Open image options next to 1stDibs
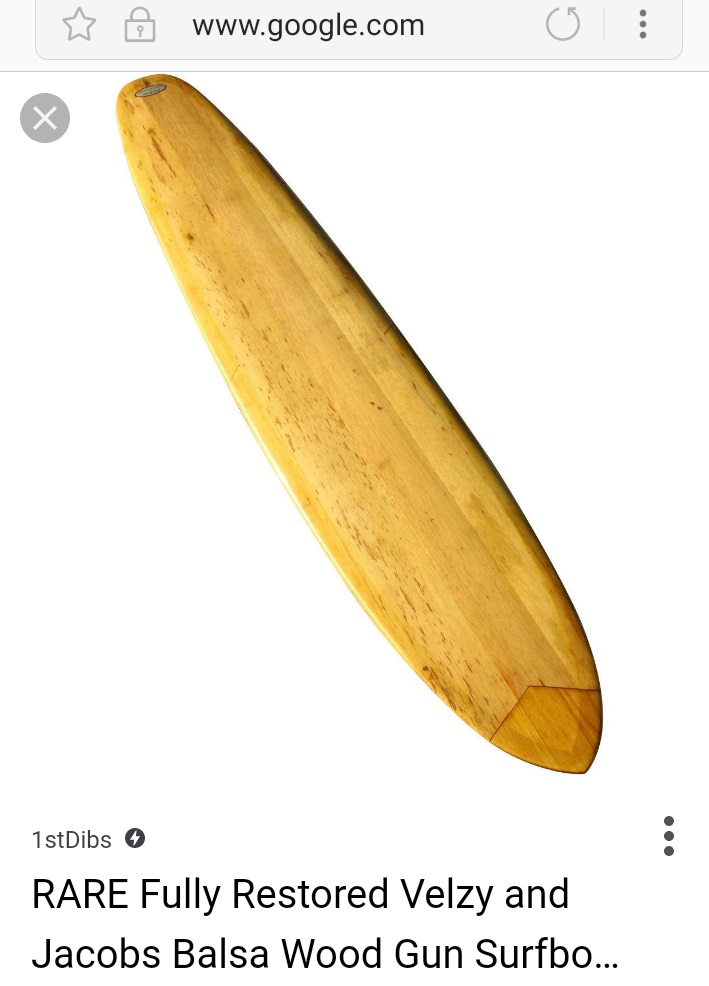 668,836
